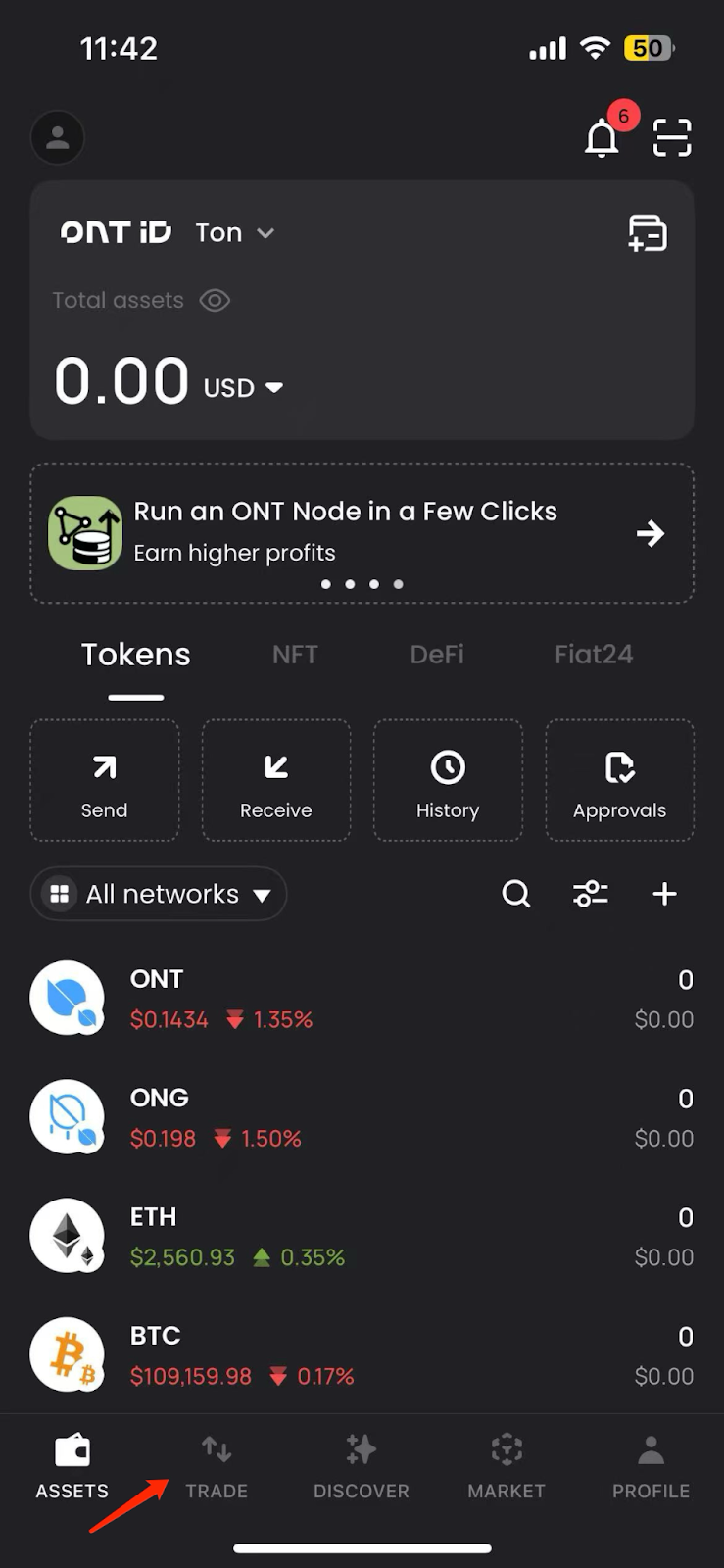724x1568 pixels.
Task: Expand the All networks filter
Action: pyautogui.click(x=160, y=894)
